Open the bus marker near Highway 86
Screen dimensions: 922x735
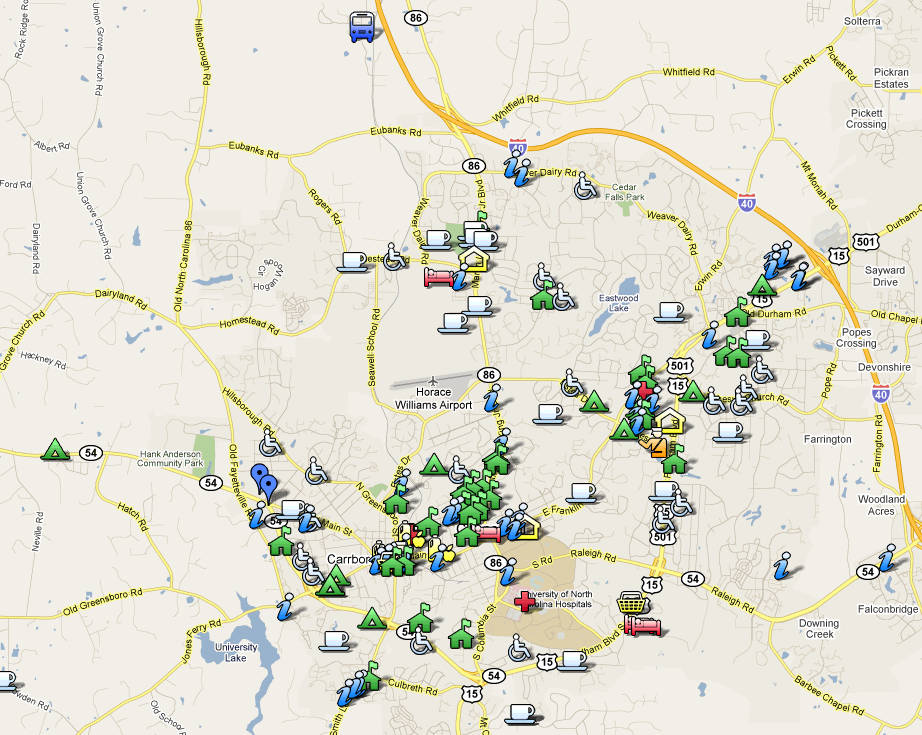[x=362, y=26]
